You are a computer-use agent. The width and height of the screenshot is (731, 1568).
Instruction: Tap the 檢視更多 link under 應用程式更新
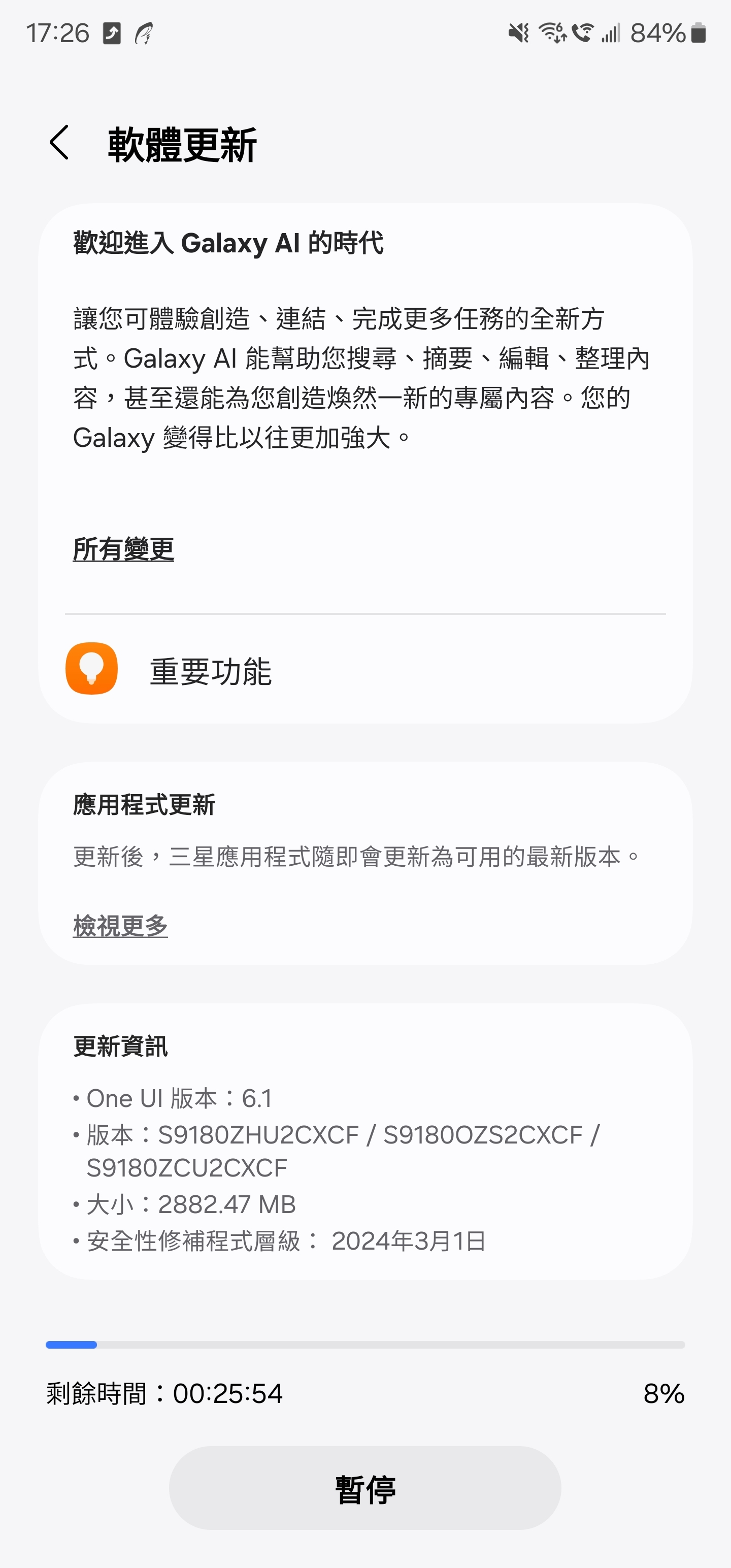120,926
